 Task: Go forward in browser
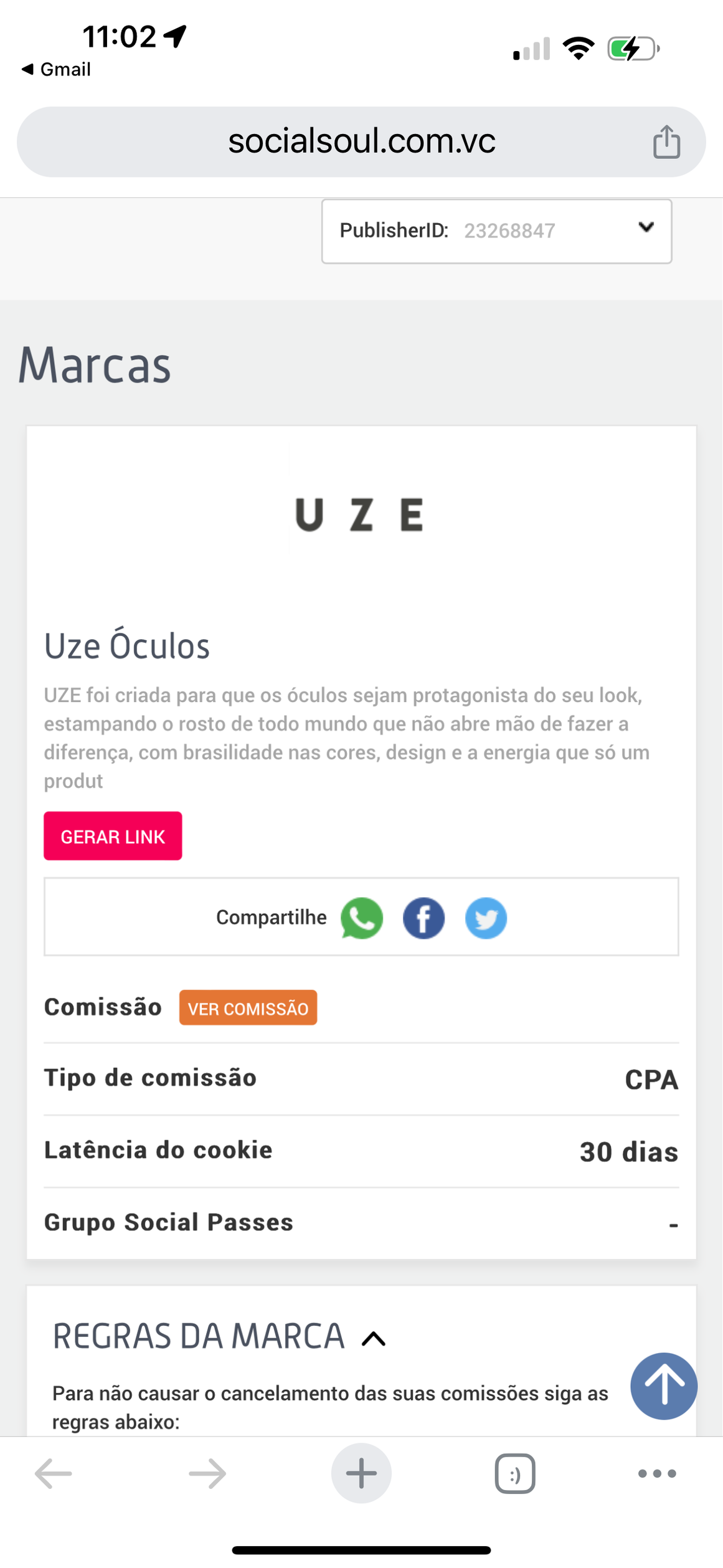tap(207, 1473)
